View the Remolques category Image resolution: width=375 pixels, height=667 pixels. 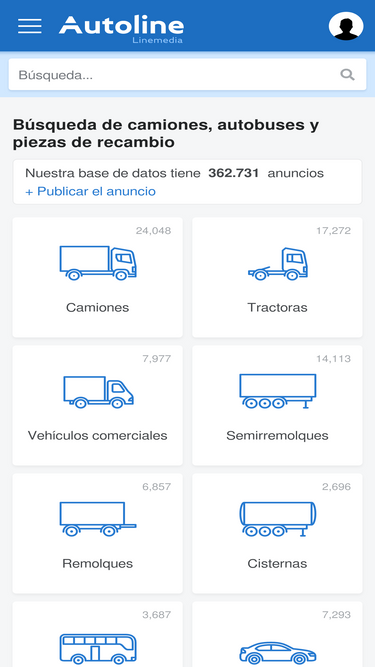97,533
